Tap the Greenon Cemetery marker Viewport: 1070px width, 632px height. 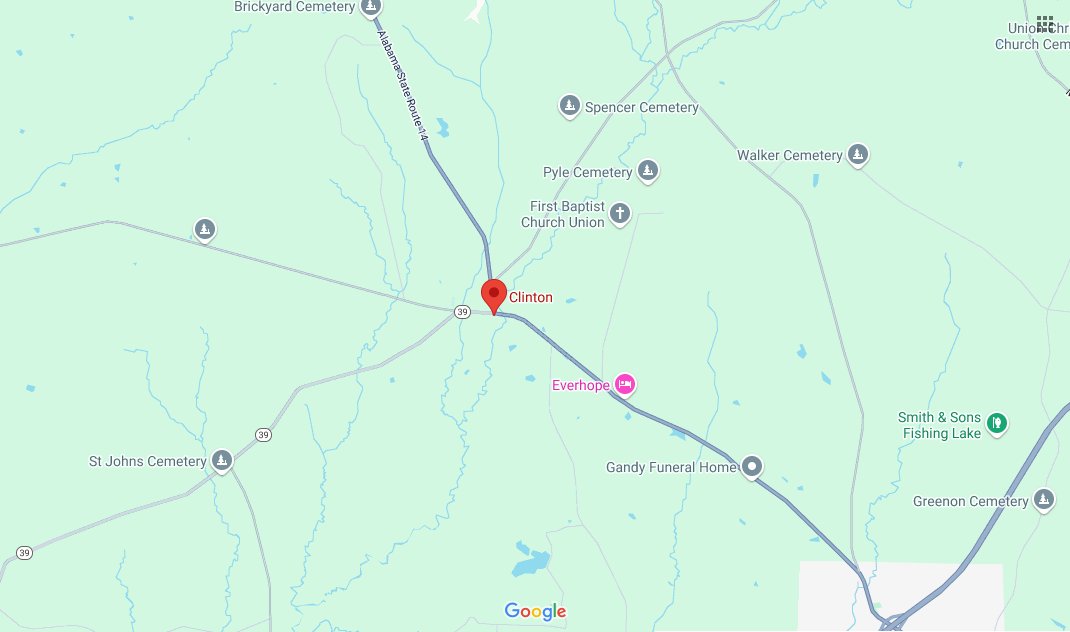coord(1044,500)
